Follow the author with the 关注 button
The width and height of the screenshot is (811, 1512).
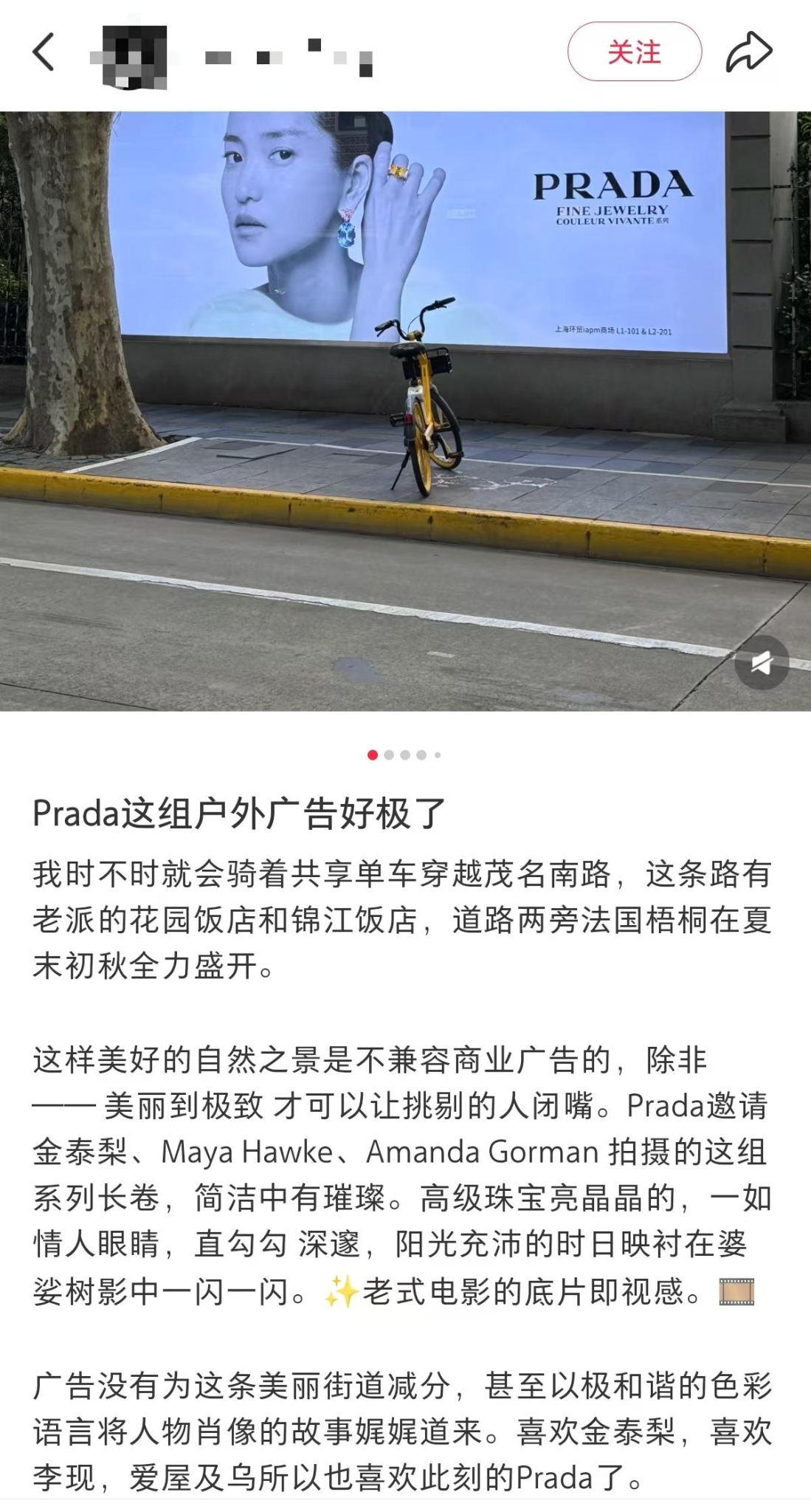pos(634,52)
